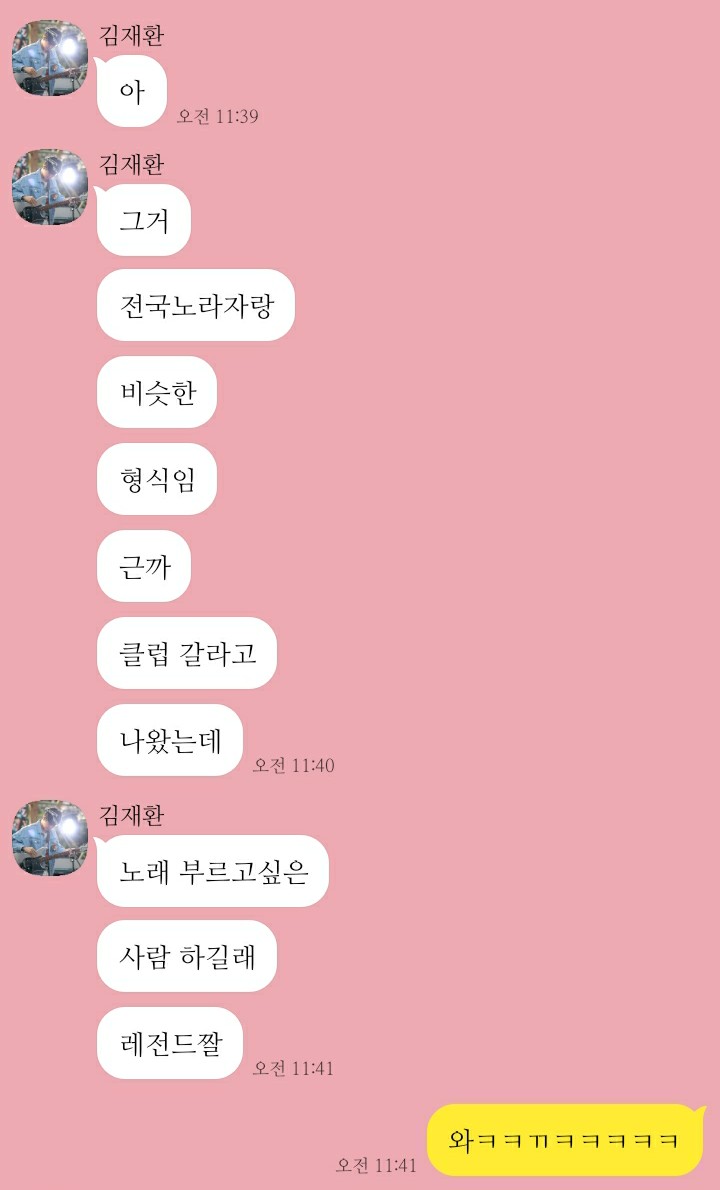View 김재환's profile photo beside '노래 부르고싶은'

coord(50,838)
